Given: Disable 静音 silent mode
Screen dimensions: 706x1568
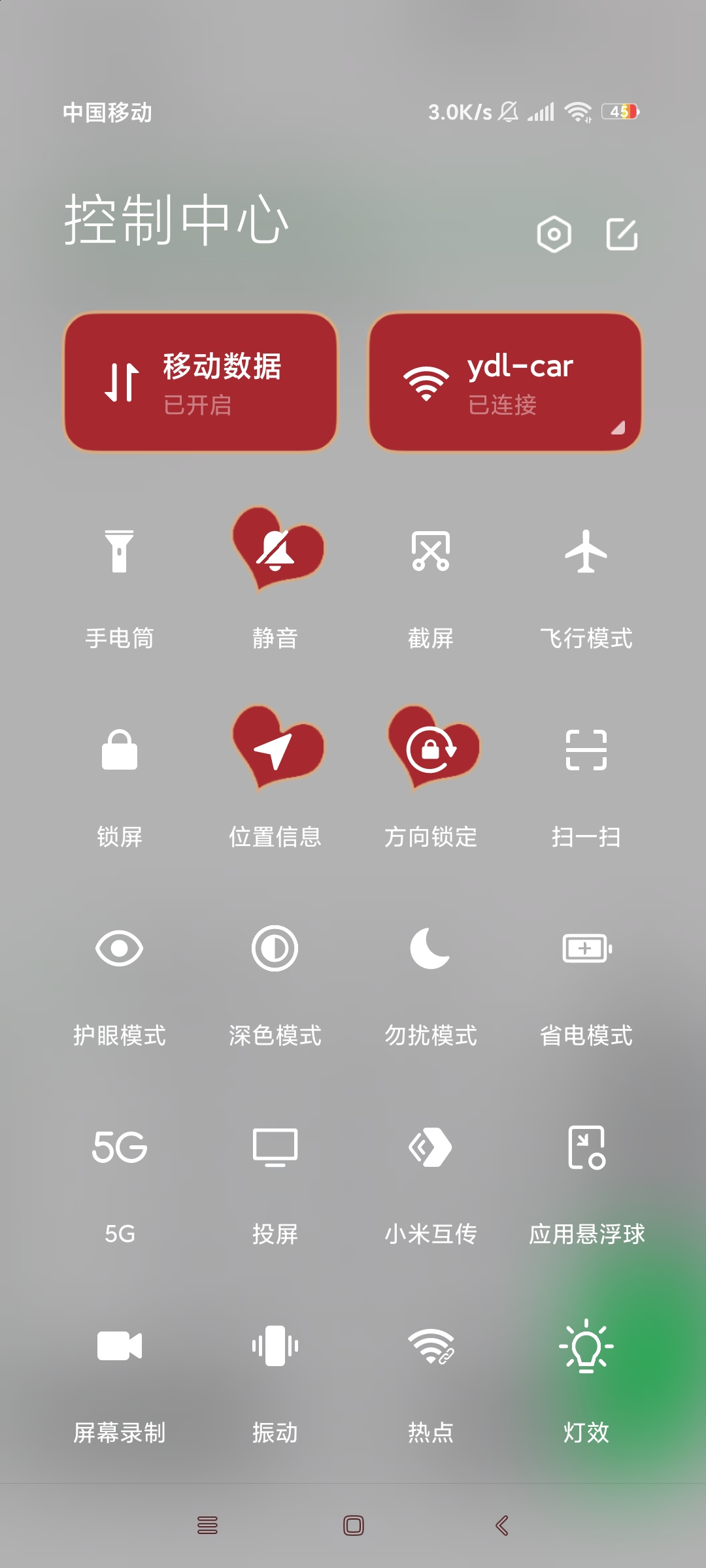Looking at the screenshot, I should [x=277, y=549].
